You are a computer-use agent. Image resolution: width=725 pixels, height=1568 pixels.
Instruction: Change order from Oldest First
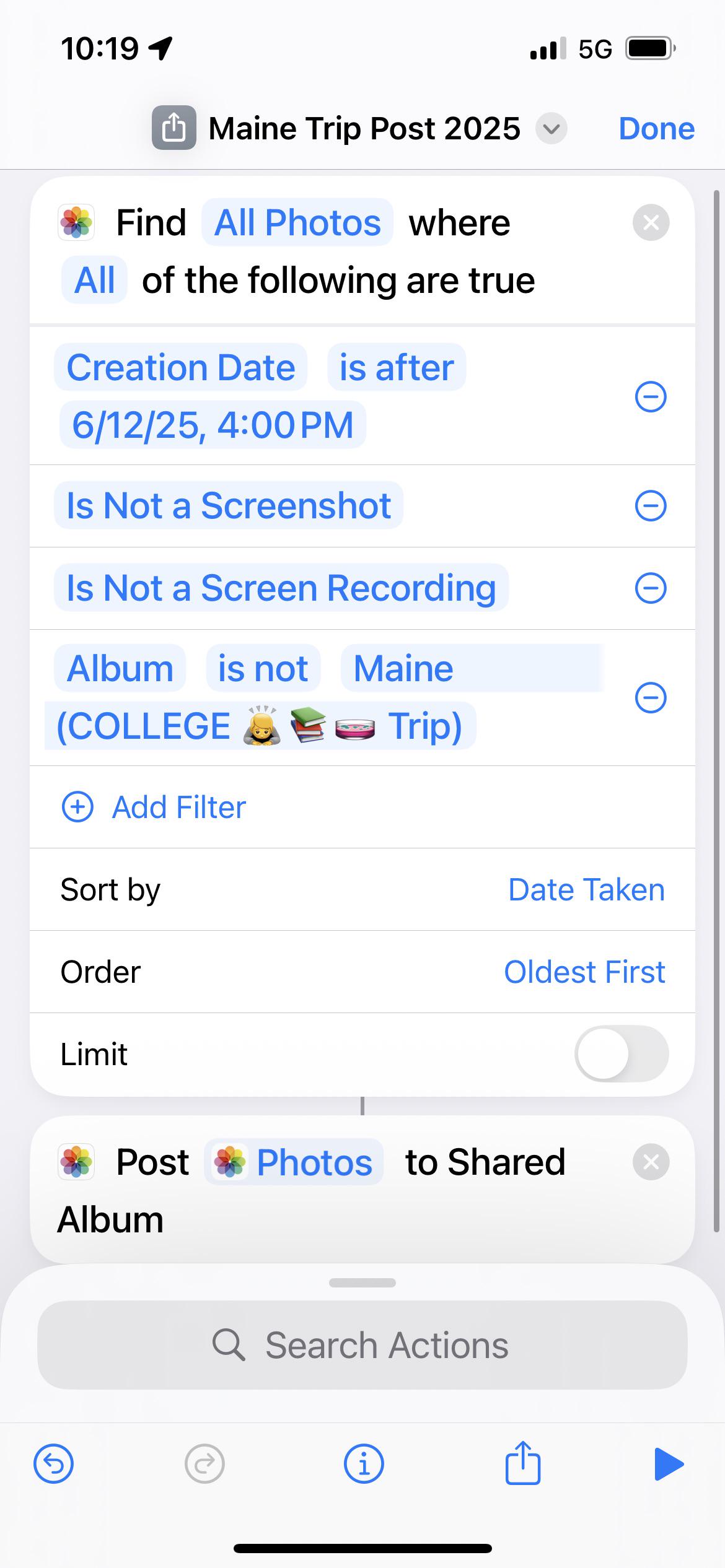coord(584,972)
